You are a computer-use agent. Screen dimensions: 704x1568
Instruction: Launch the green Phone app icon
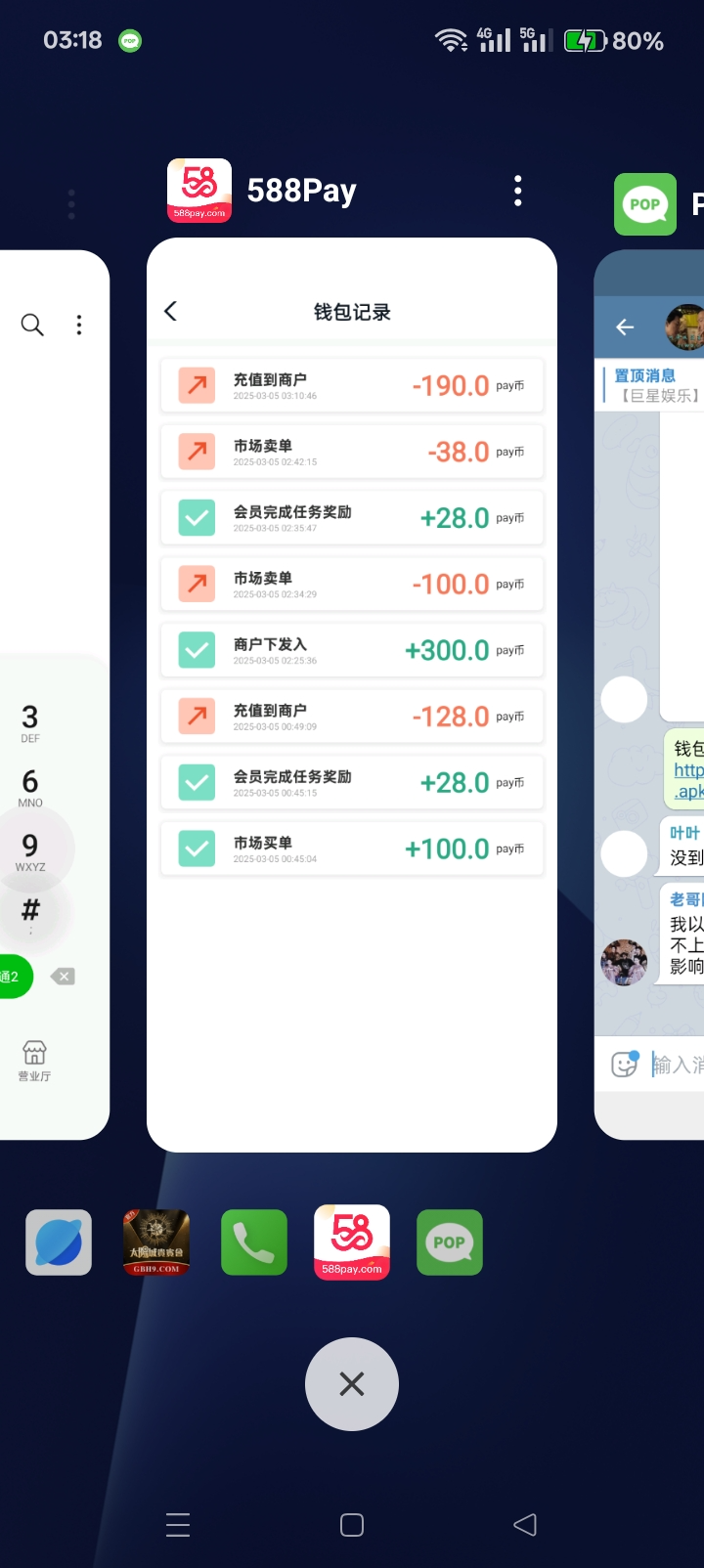pyautogui.click(x=254, y=1242)
